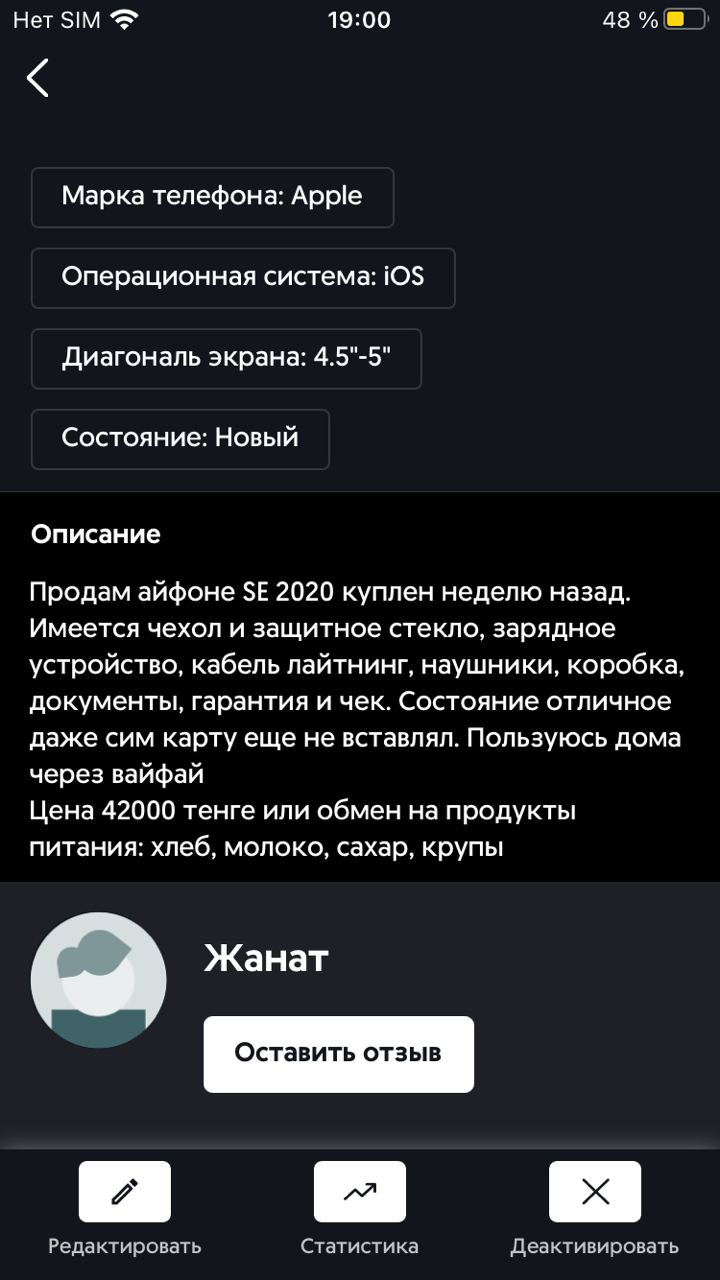Go back using the top-left arrow

38,78
